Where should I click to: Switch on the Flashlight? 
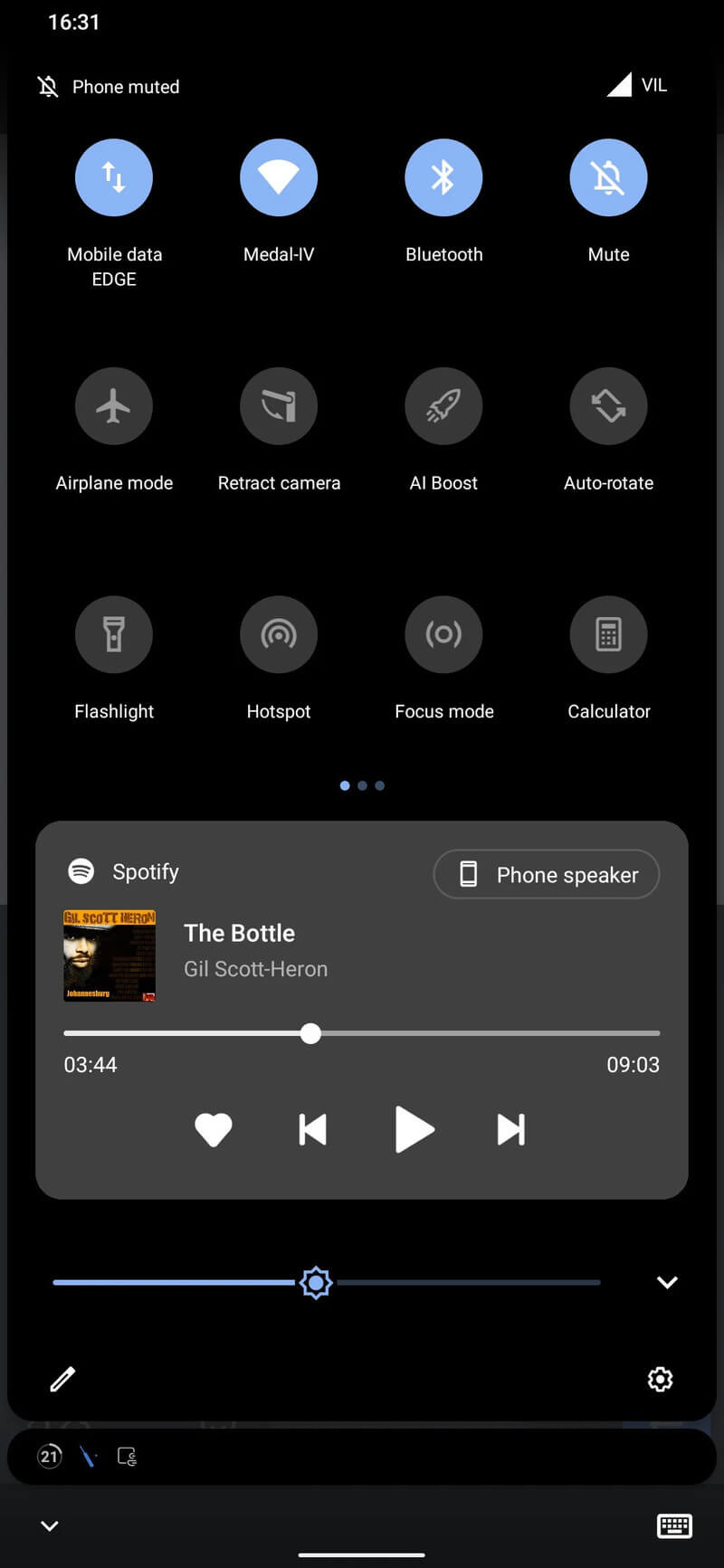(x=114, y=634)
